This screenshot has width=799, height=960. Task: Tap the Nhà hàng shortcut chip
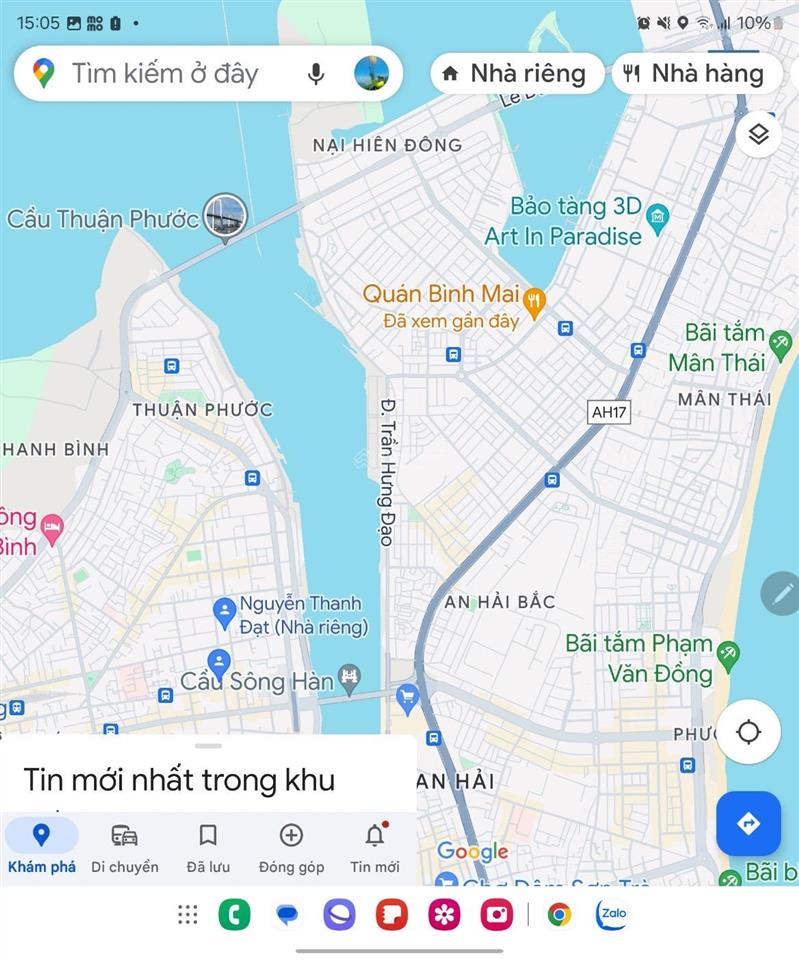pyautogui.click(x=697, y=73)
